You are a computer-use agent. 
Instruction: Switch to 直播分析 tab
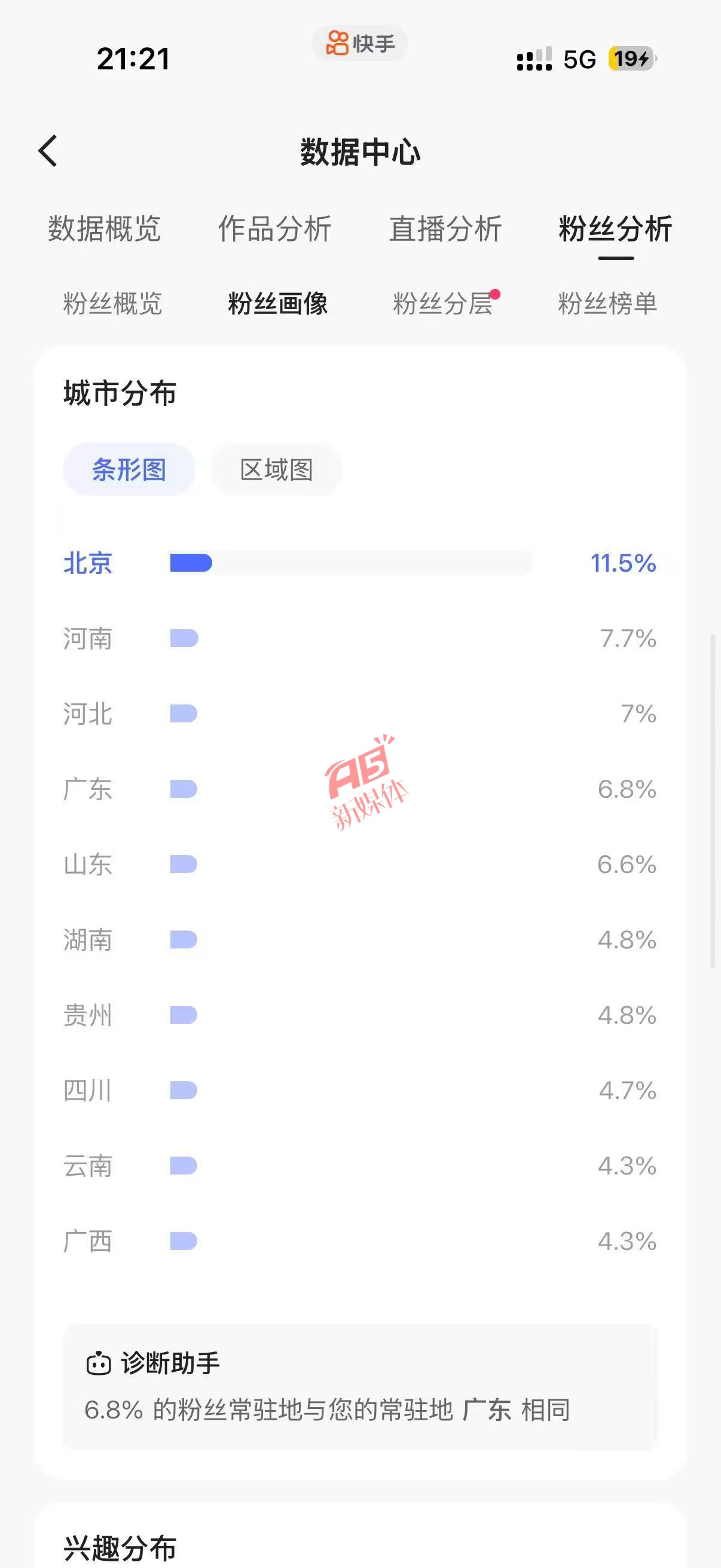click(x=445, y=229)
